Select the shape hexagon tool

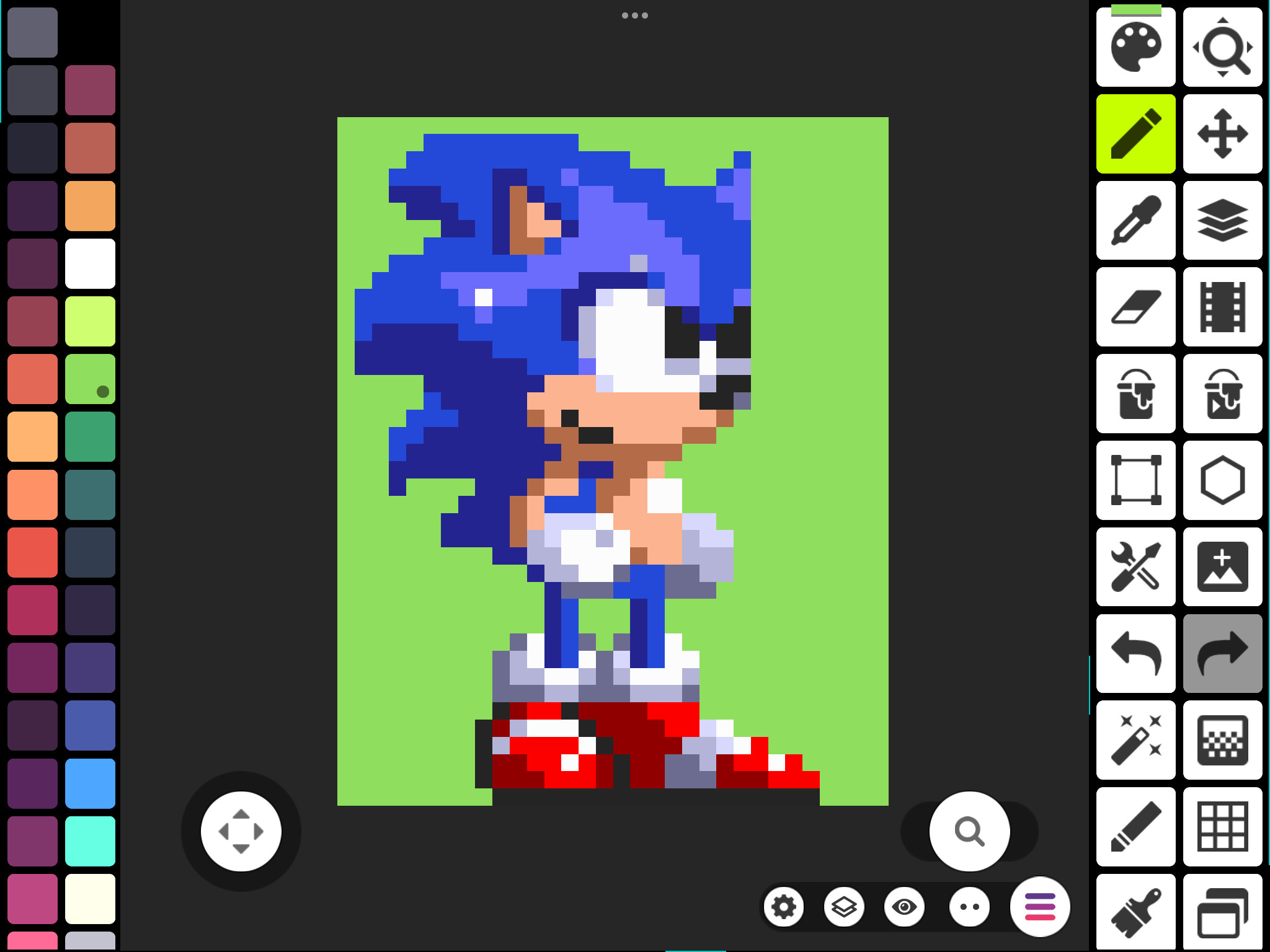(1222, 480)
